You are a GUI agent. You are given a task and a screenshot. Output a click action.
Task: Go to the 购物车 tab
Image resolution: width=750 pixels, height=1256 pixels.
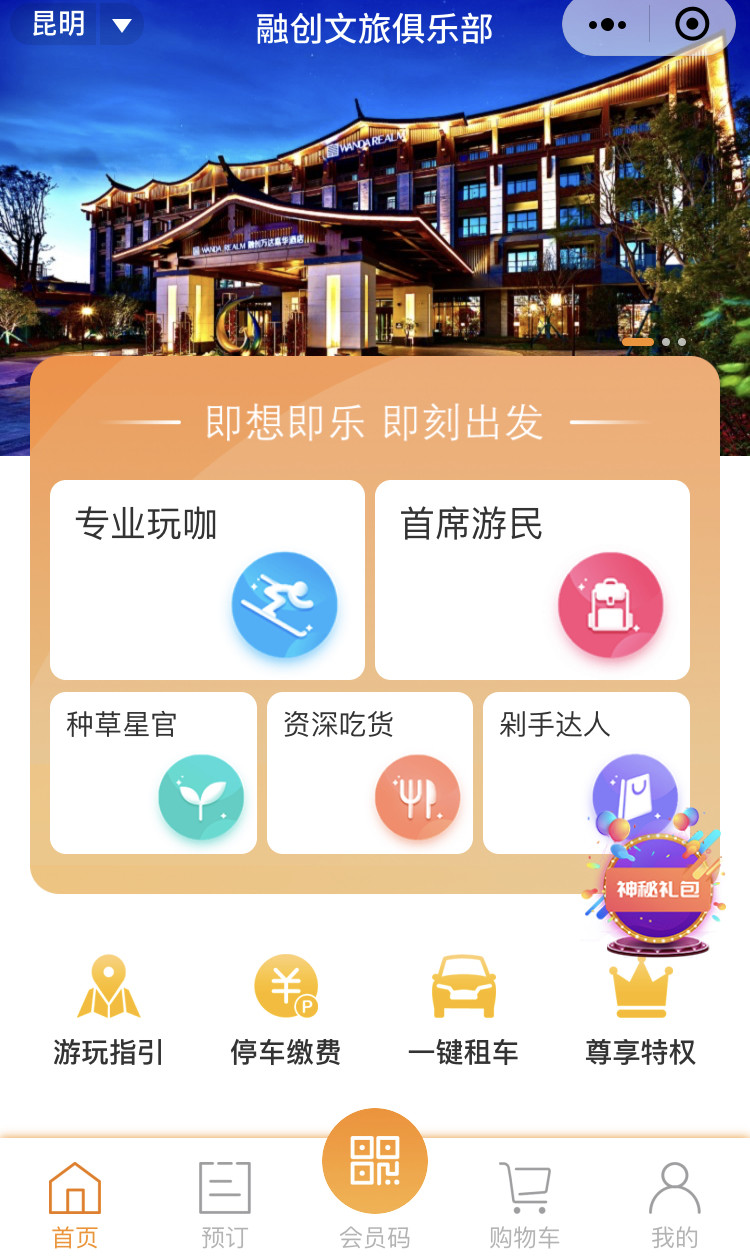point(524,1205)
